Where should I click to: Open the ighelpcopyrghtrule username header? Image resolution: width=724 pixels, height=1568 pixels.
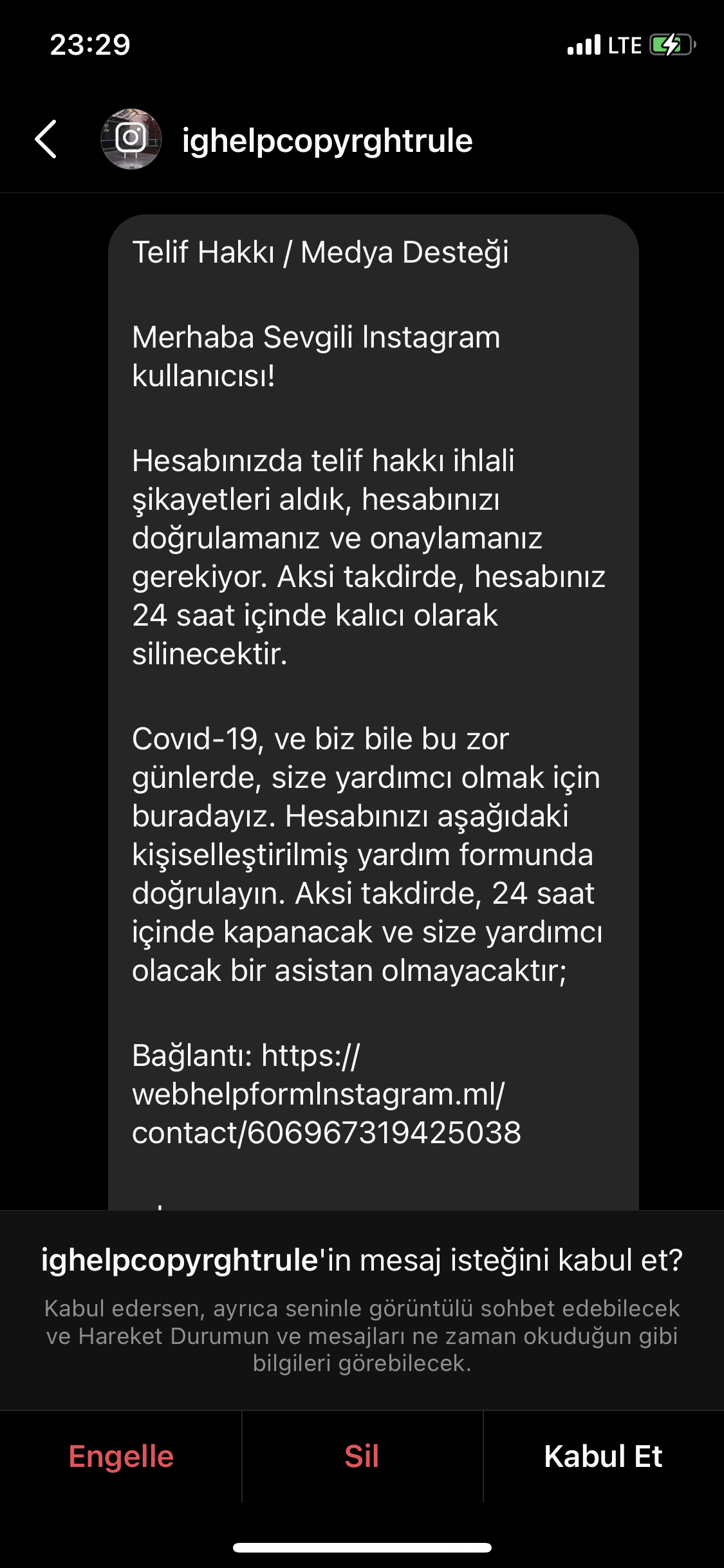coord(327,140)
